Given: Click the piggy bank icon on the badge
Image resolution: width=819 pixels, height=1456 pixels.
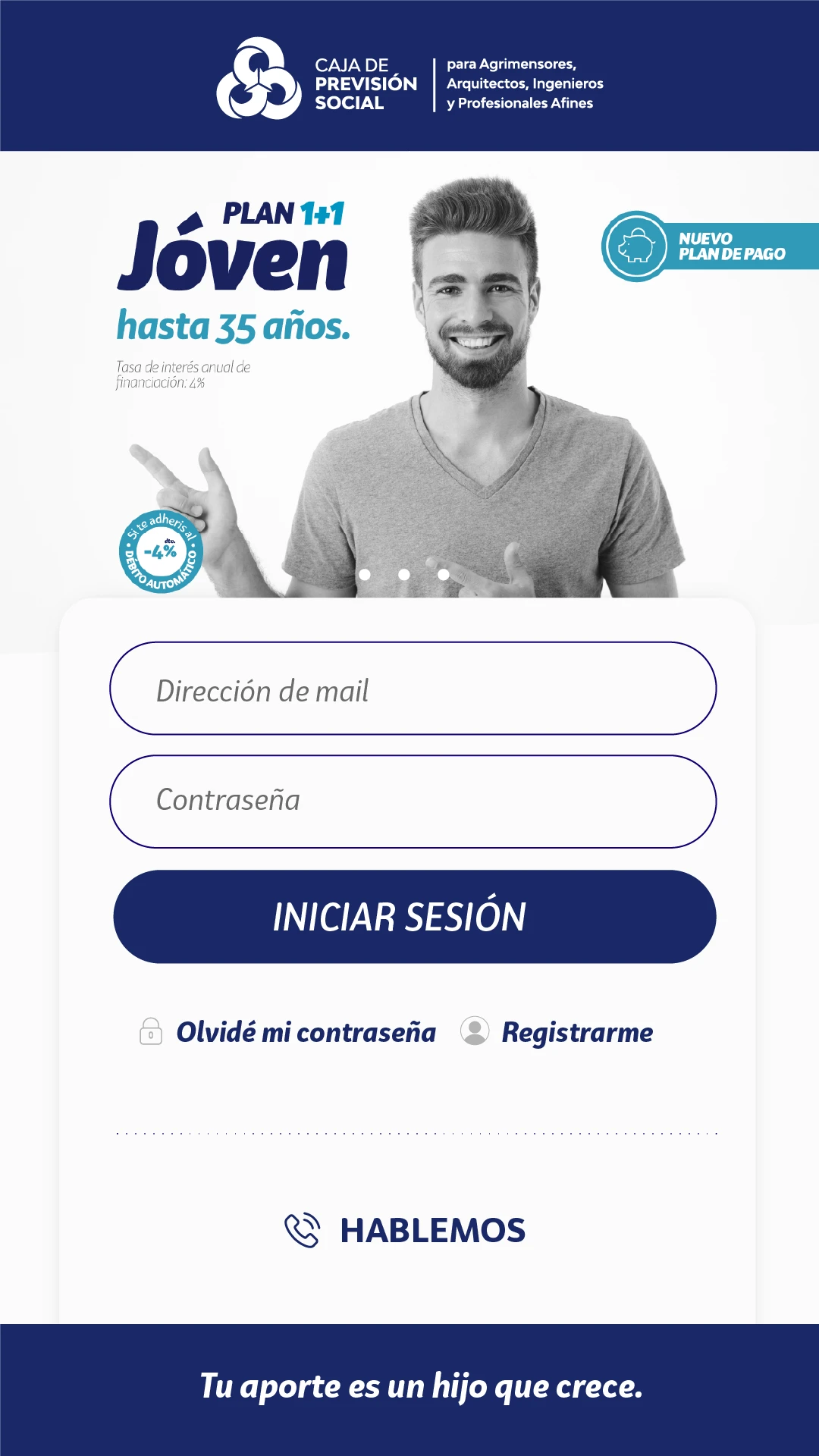Looking at the screenshot, I should (x=636, y=246).
